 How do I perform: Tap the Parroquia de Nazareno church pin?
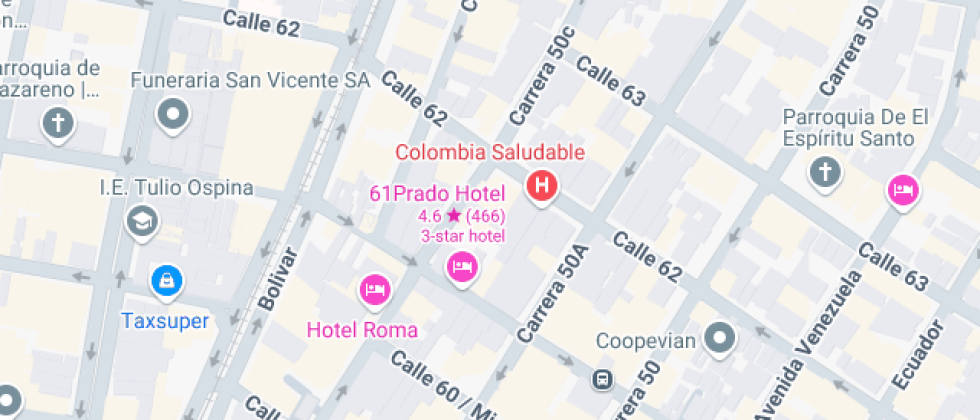(59, 124)
